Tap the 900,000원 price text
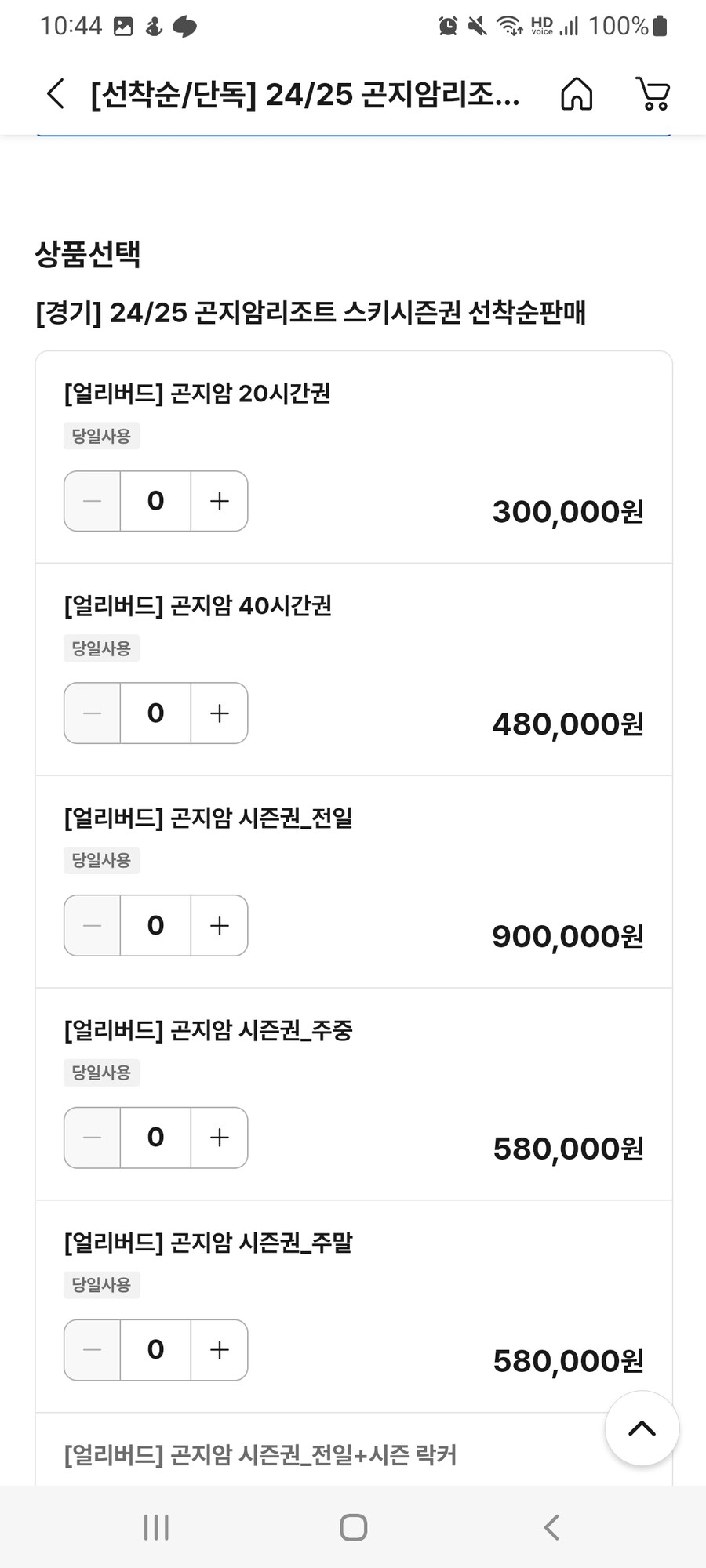Screen dimensions: 706x1568 567,935
